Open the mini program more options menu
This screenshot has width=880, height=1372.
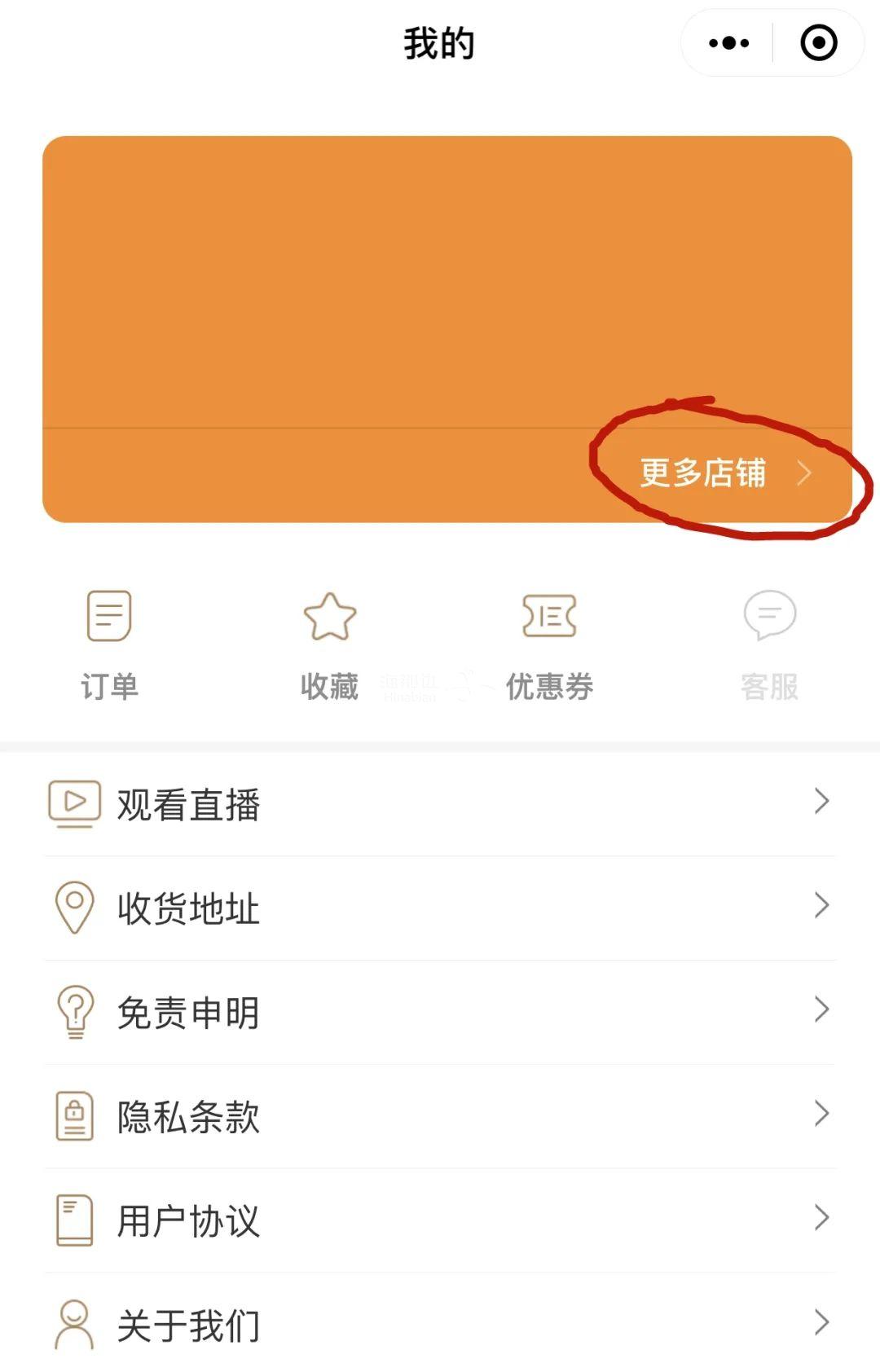tap(728, 43)
